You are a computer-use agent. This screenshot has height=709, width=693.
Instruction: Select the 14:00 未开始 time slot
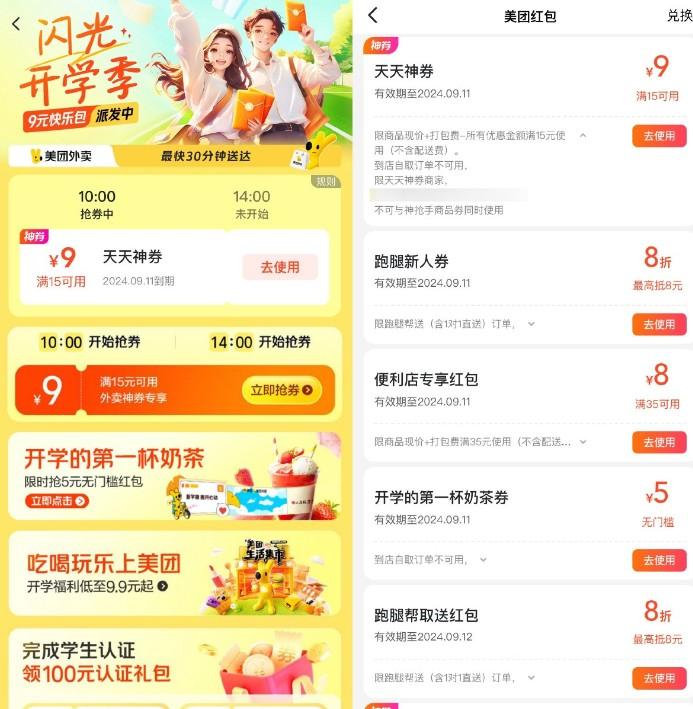pos(252,204)
